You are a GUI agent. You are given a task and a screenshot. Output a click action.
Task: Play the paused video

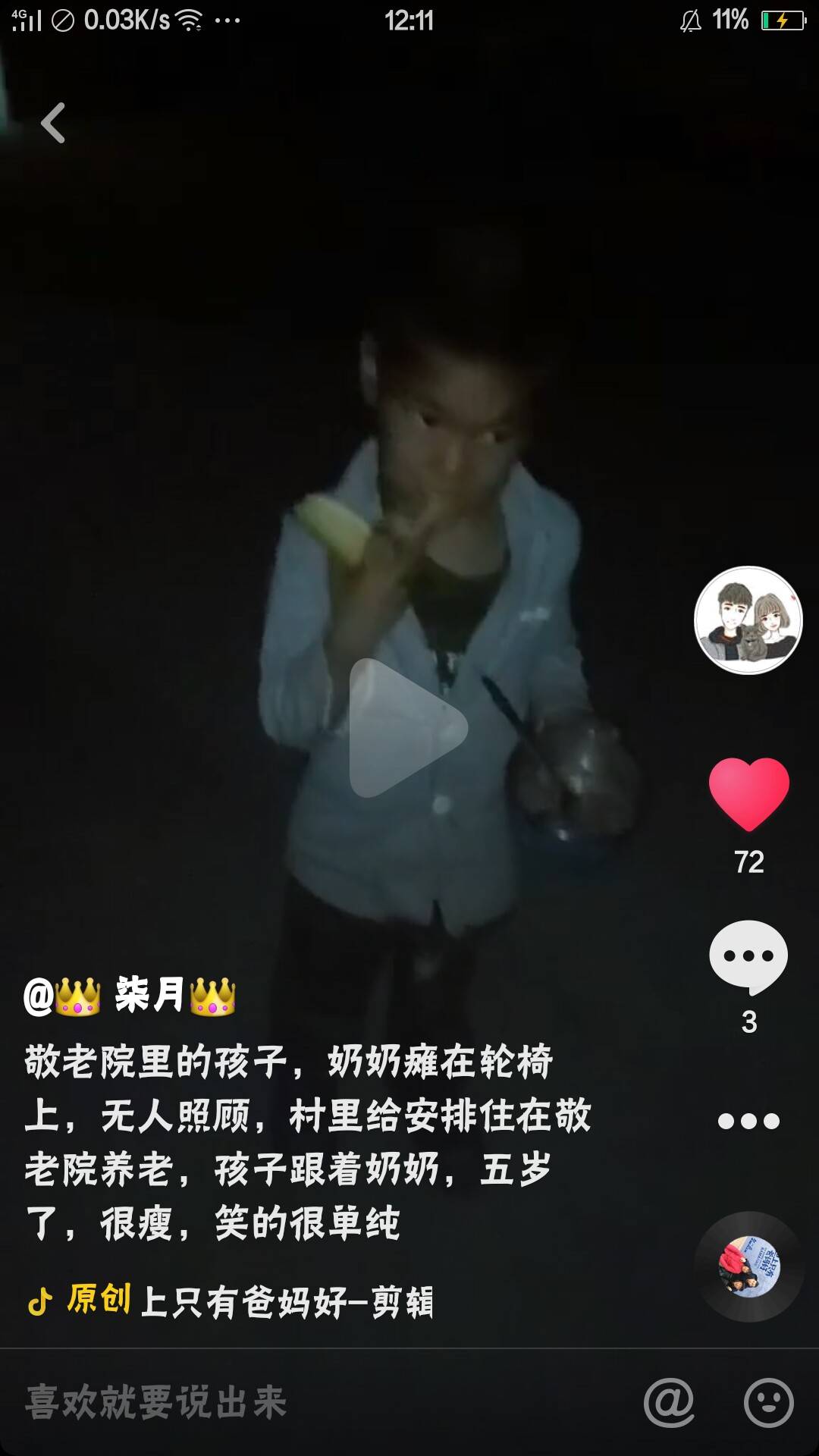pyautogui.click(x=408, y=728)
